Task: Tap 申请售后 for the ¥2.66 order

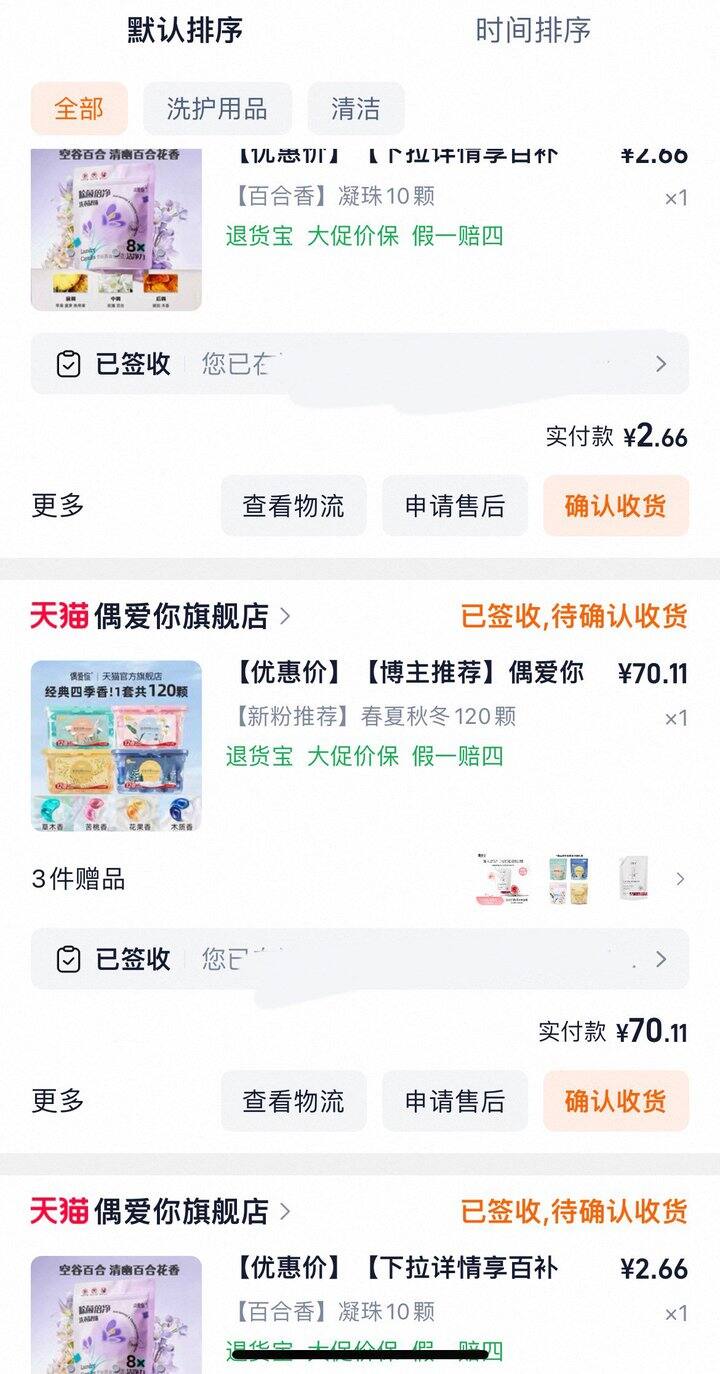Action: point(454,506)
